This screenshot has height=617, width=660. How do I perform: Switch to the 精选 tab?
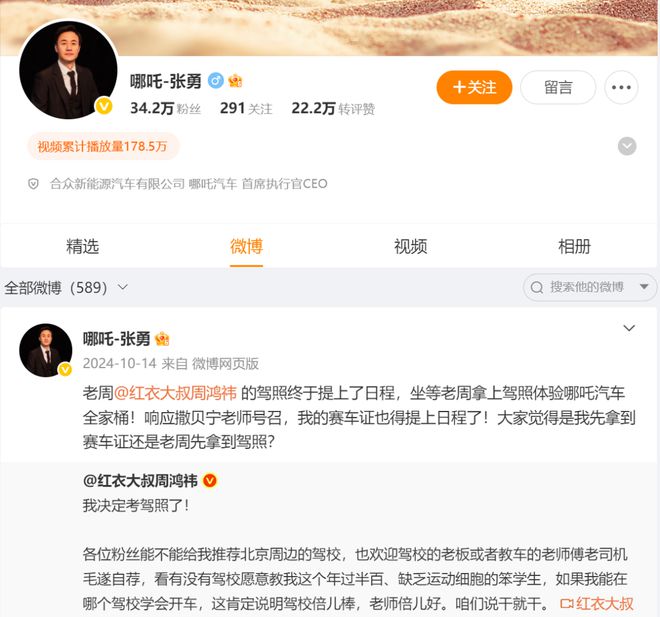82,247
